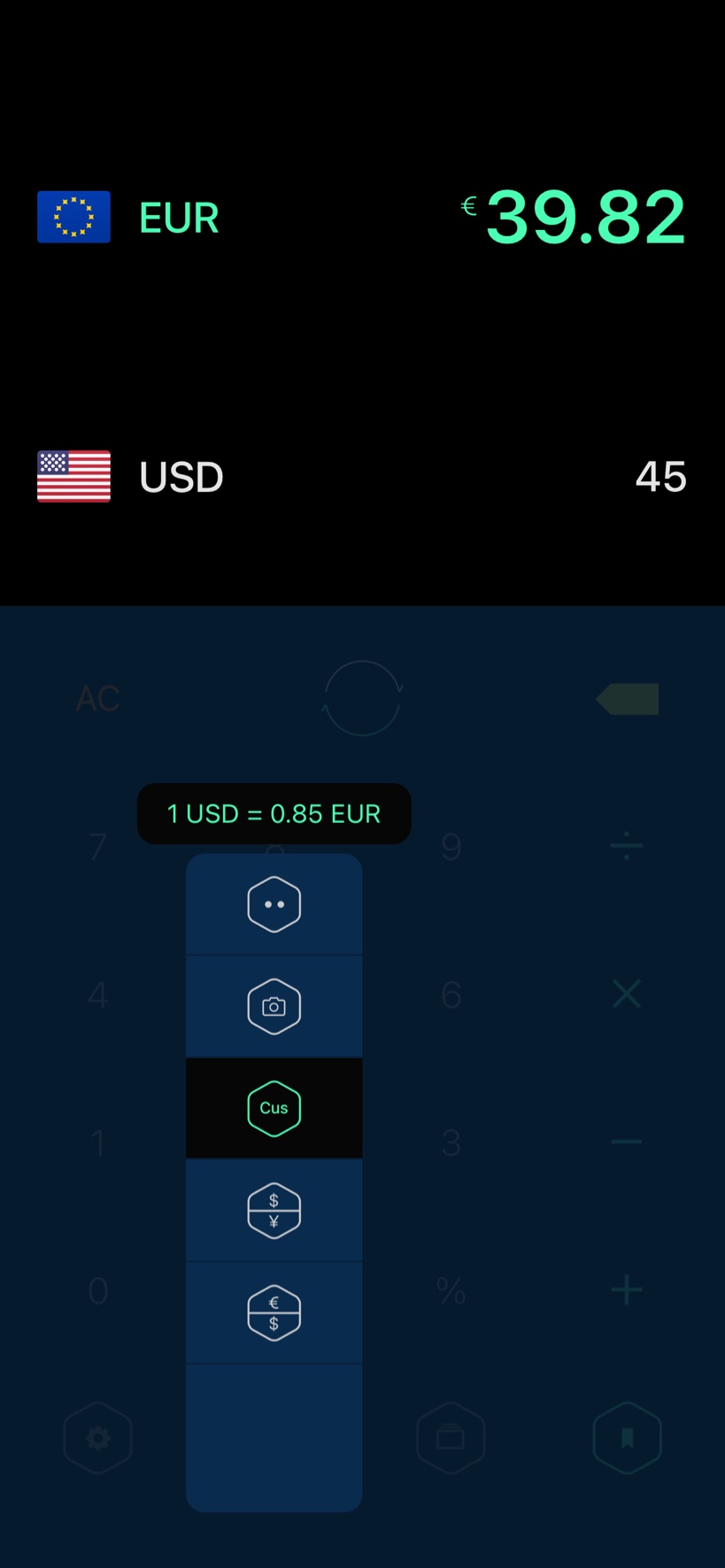
Task: Tap the divide operator key
Action: 627,847
